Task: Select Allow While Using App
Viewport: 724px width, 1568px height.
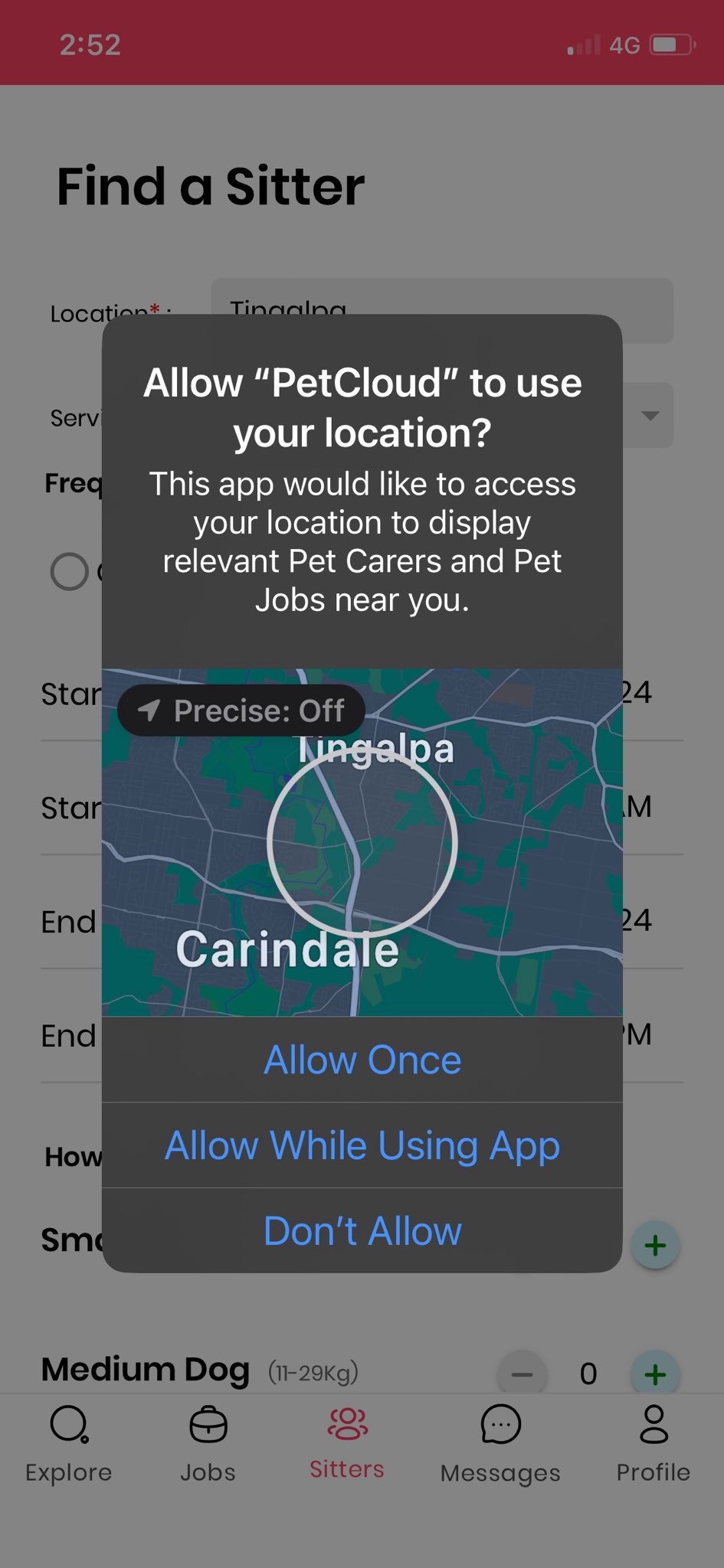Action: [x=362, y=1146]
